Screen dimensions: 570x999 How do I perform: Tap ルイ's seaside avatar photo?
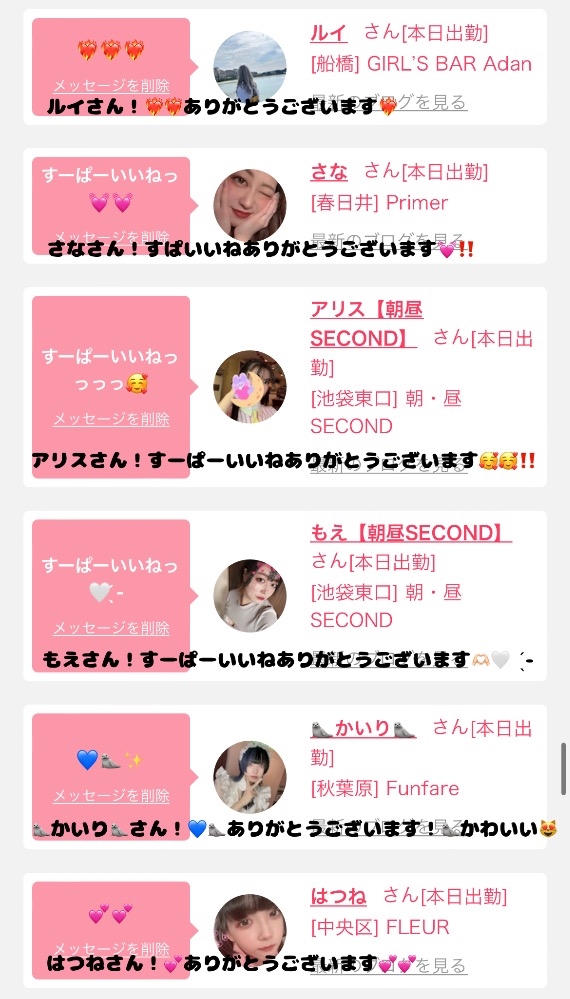click(x=250, y=66)
